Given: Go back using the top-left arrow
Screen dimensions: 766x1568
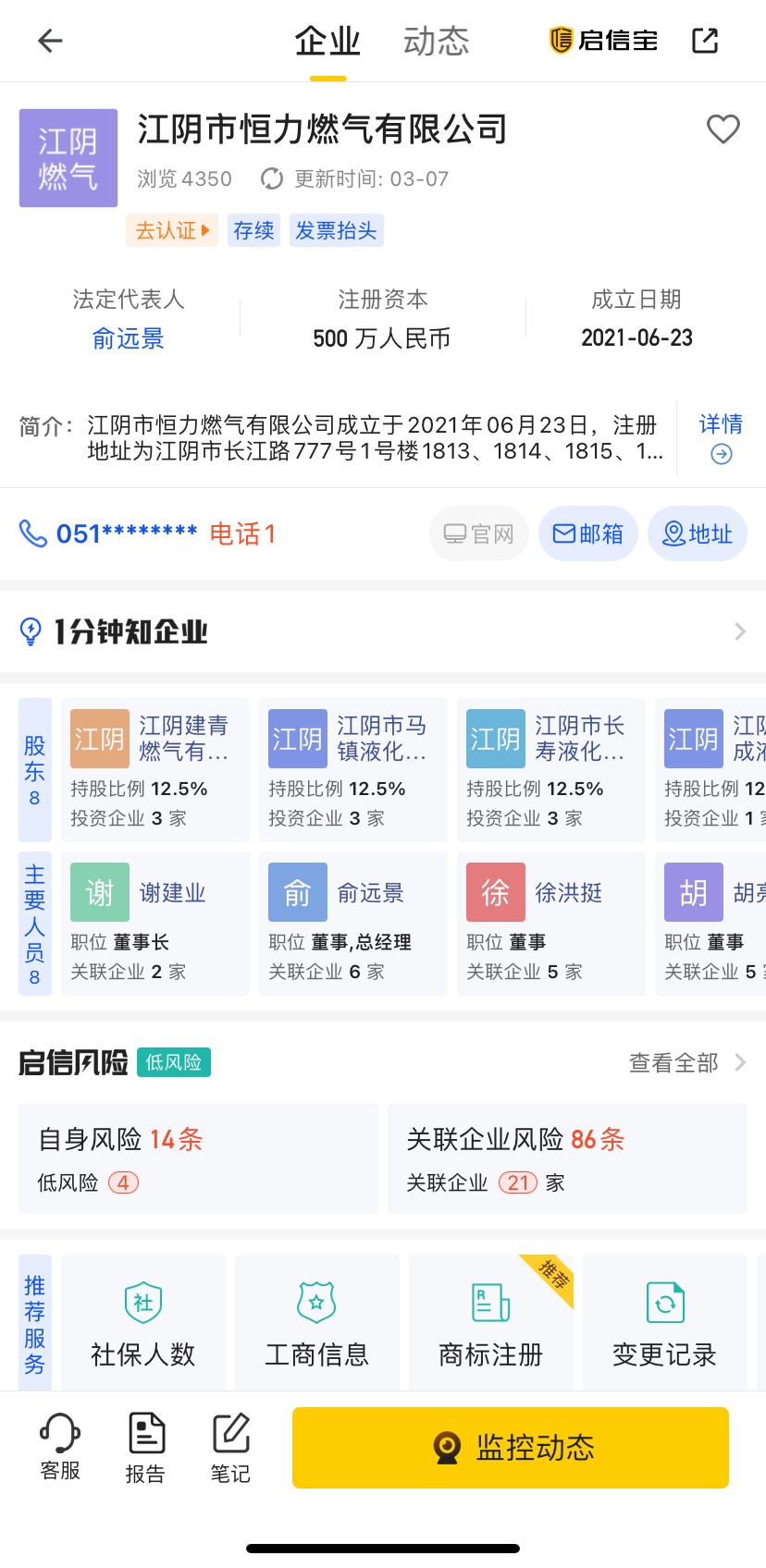Looking at the screenshot, I should click(50, 41).
